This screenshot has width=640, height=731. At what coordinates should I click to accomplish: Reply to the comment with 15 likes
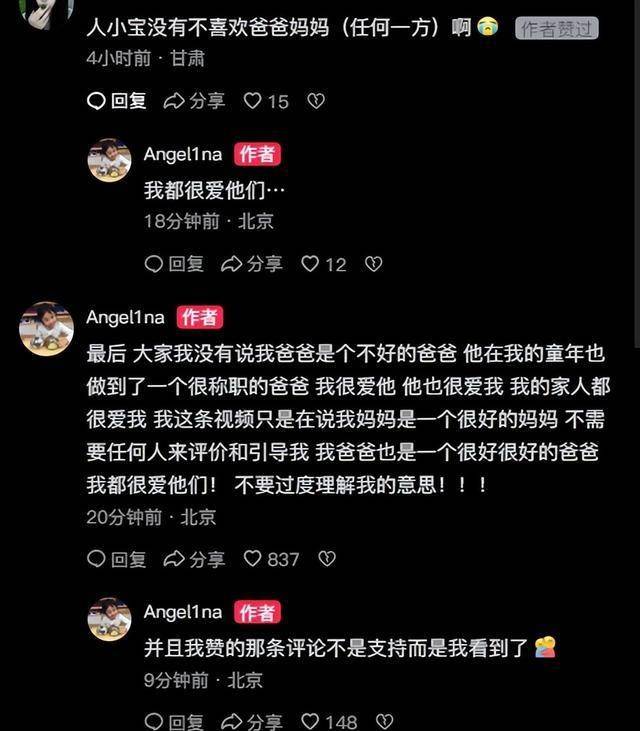(116, 101)
